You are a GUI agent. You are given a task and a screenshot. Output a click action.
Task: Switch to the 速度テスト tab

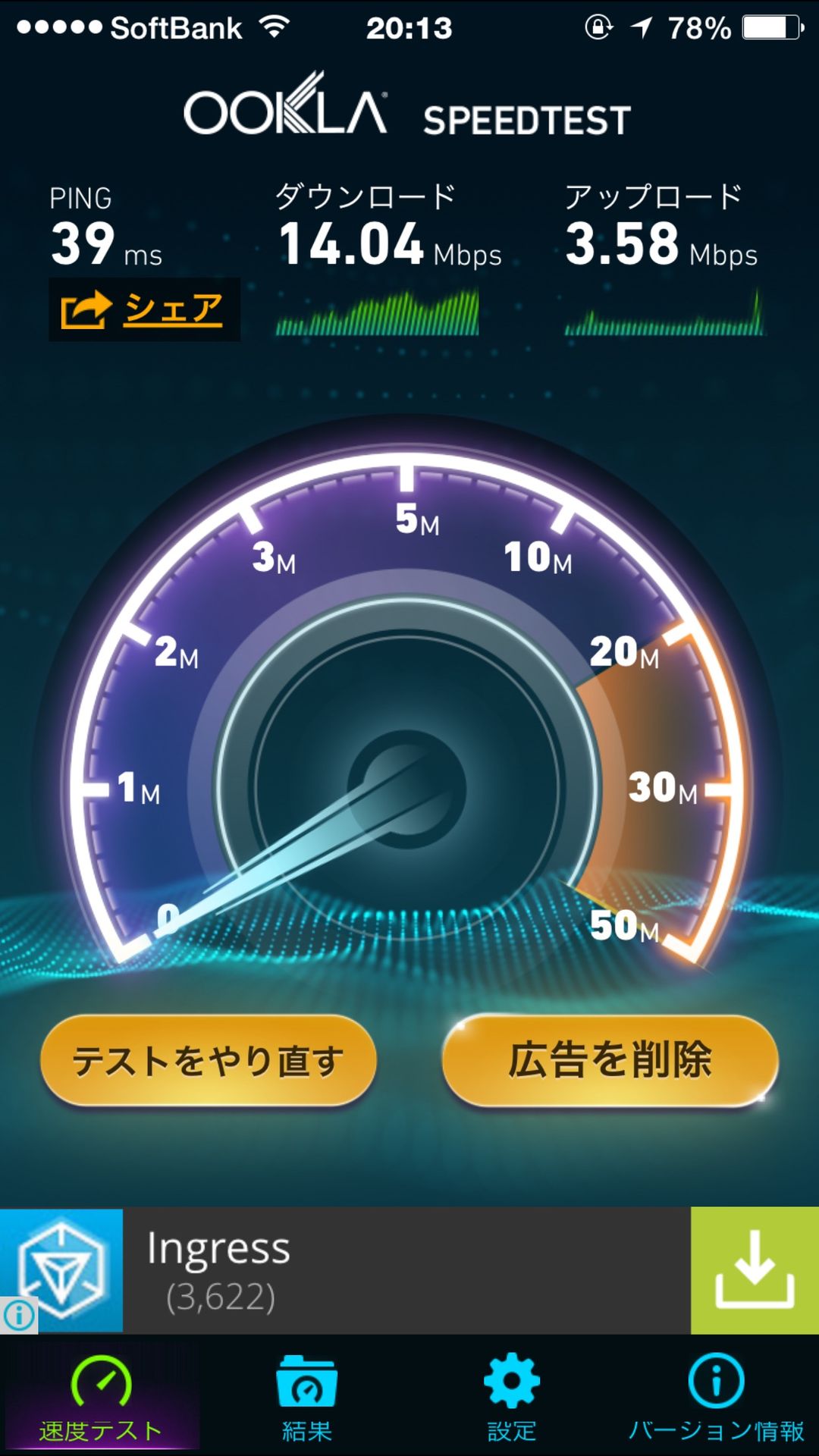tap(101, 1397)
